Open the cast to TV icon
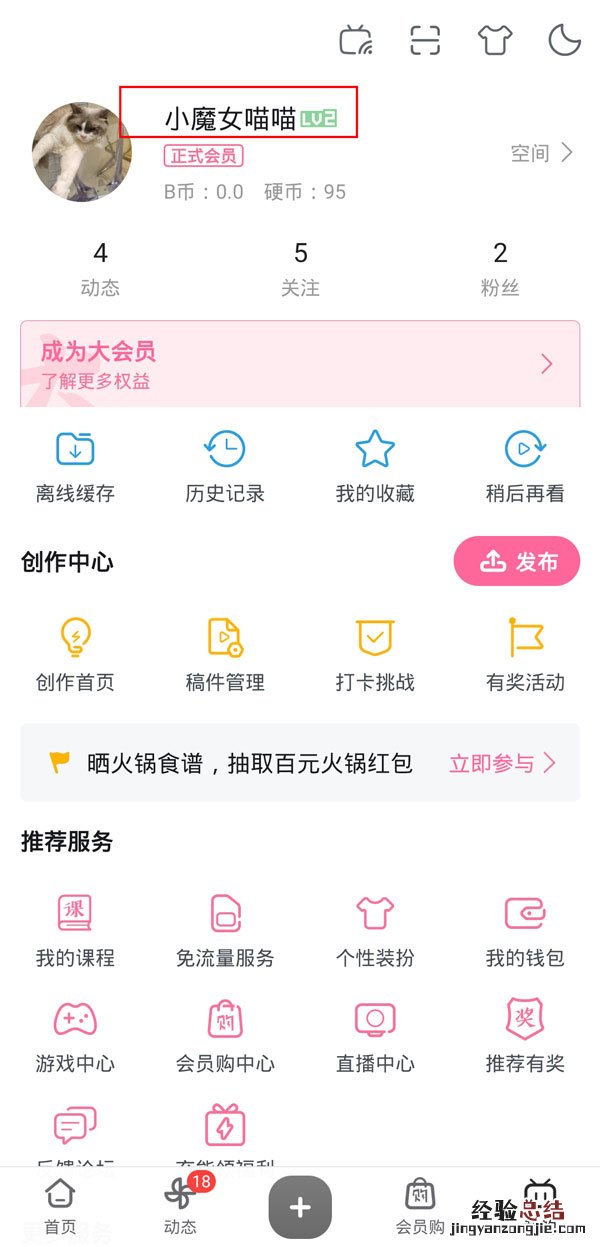 [x=356, y=40]
